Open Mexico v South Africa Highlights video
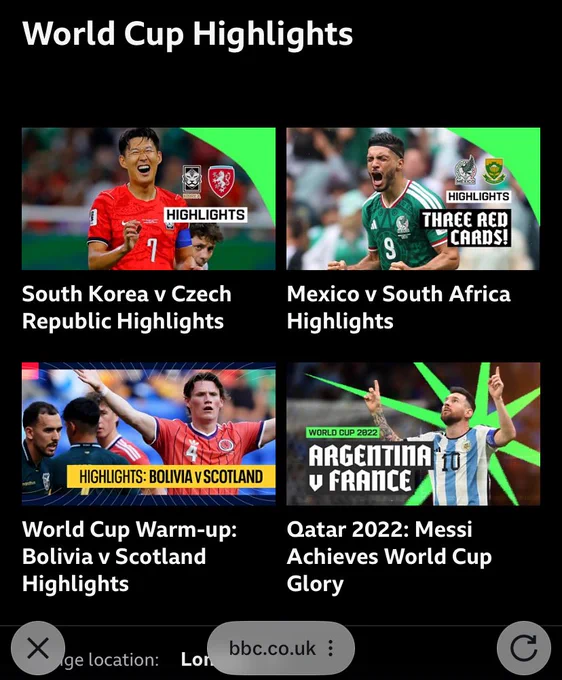The height and width of the screenshot is (680, 562). click(413, 199)
